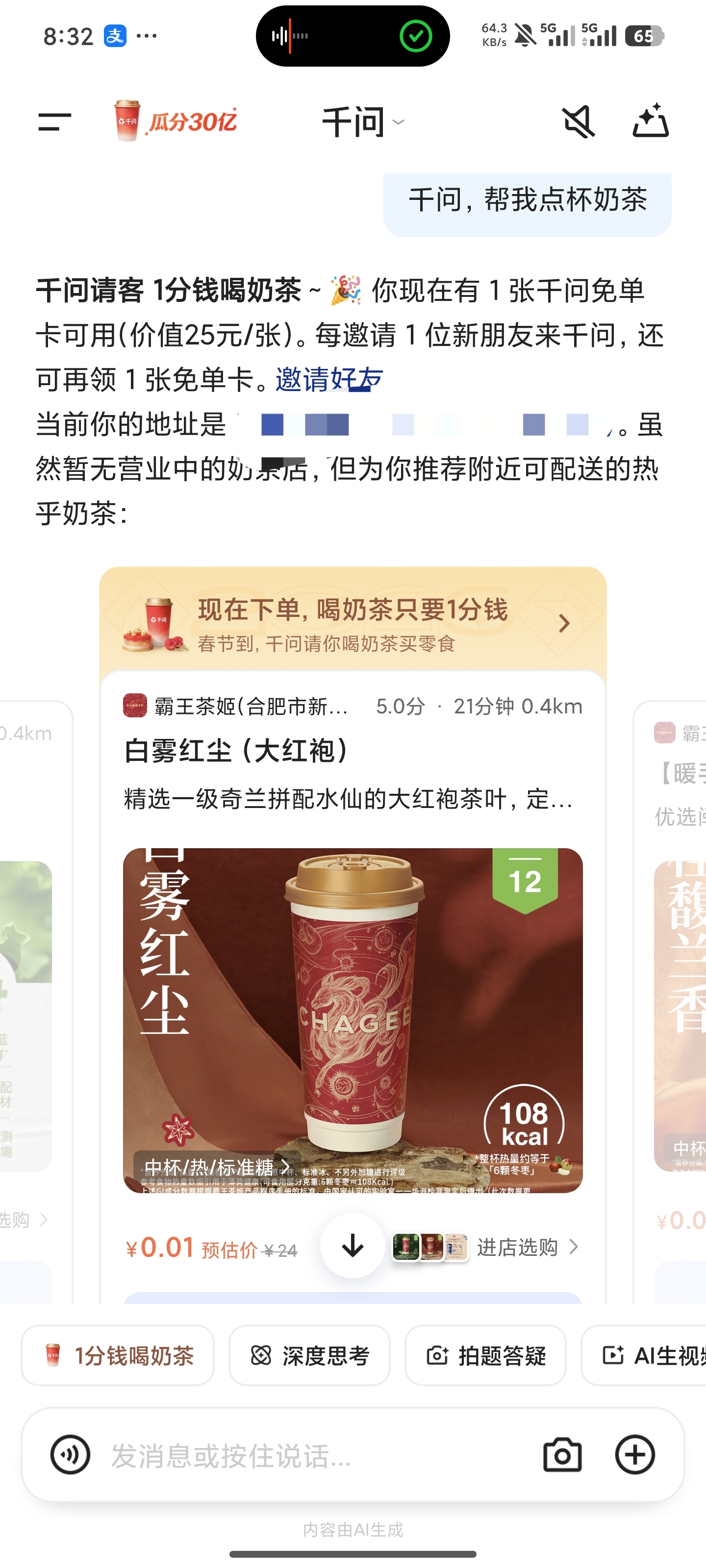Viewport: 706px width, 1568px height.
Task: Open the 现在下单,喝奶茶只要1分钱 banner
Action: click(352, 622)
